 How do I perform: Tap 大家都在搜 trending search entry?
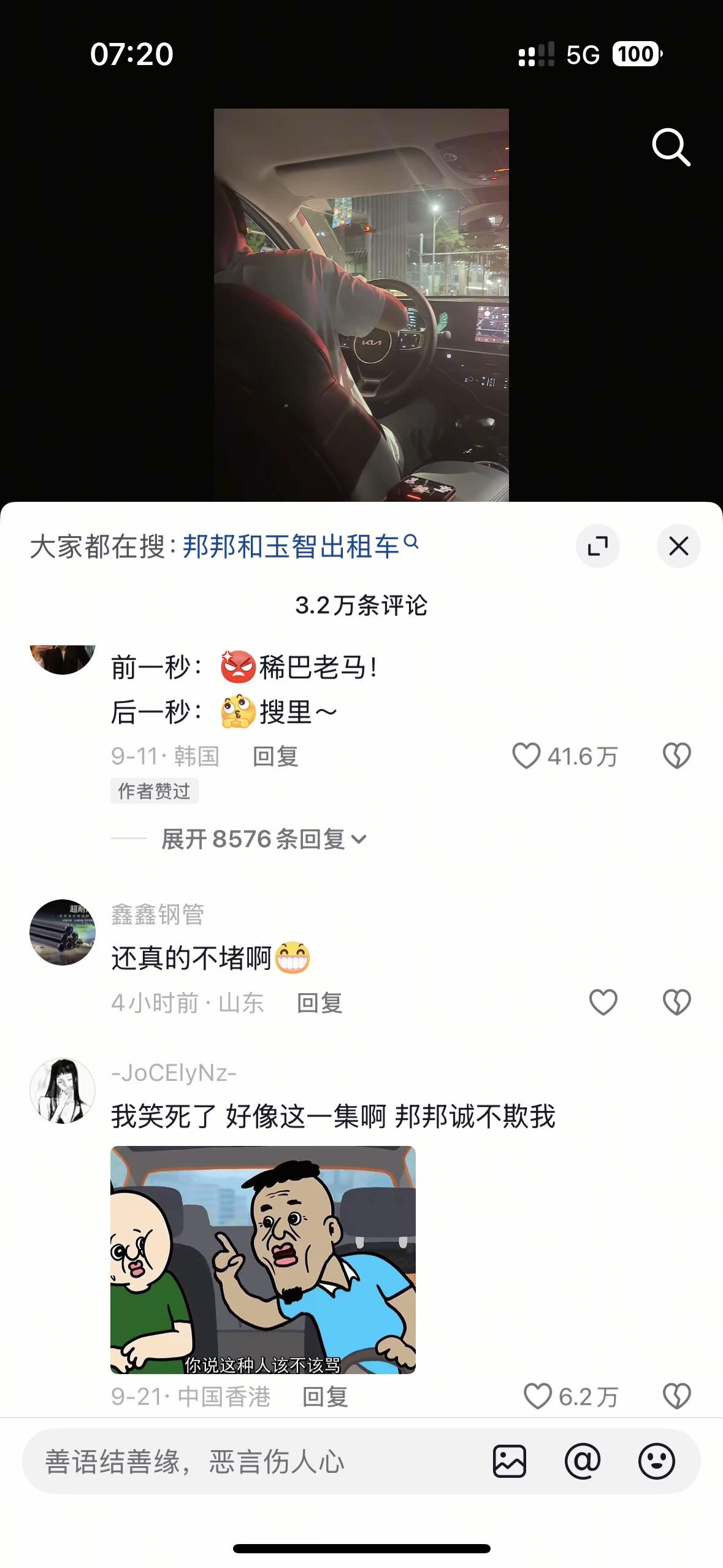click(x=101, y=545)
